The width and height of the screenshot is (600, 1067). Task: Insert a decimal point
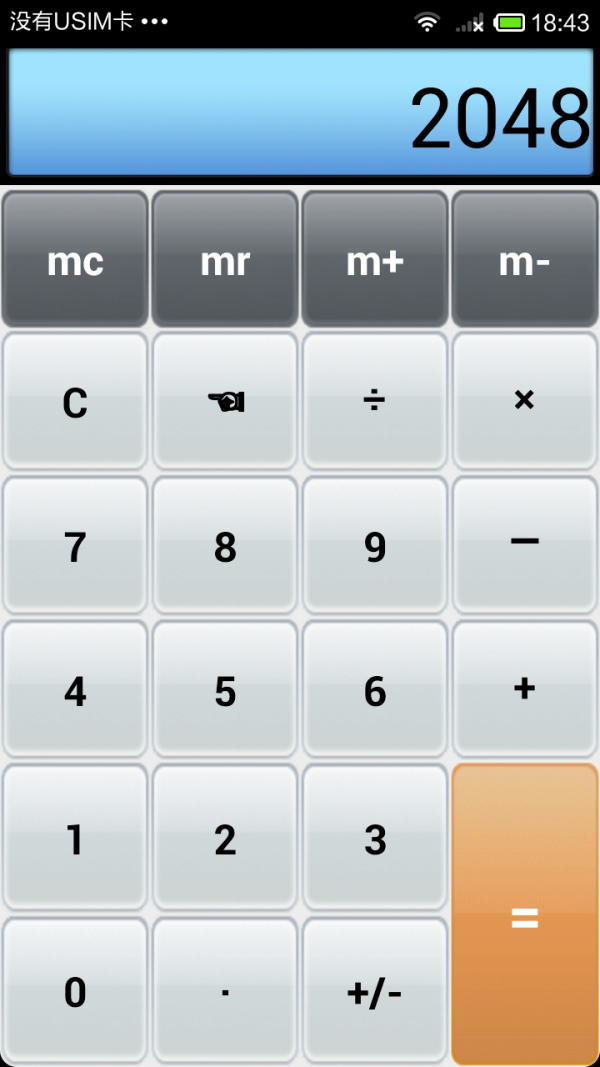tap(225, 991)
